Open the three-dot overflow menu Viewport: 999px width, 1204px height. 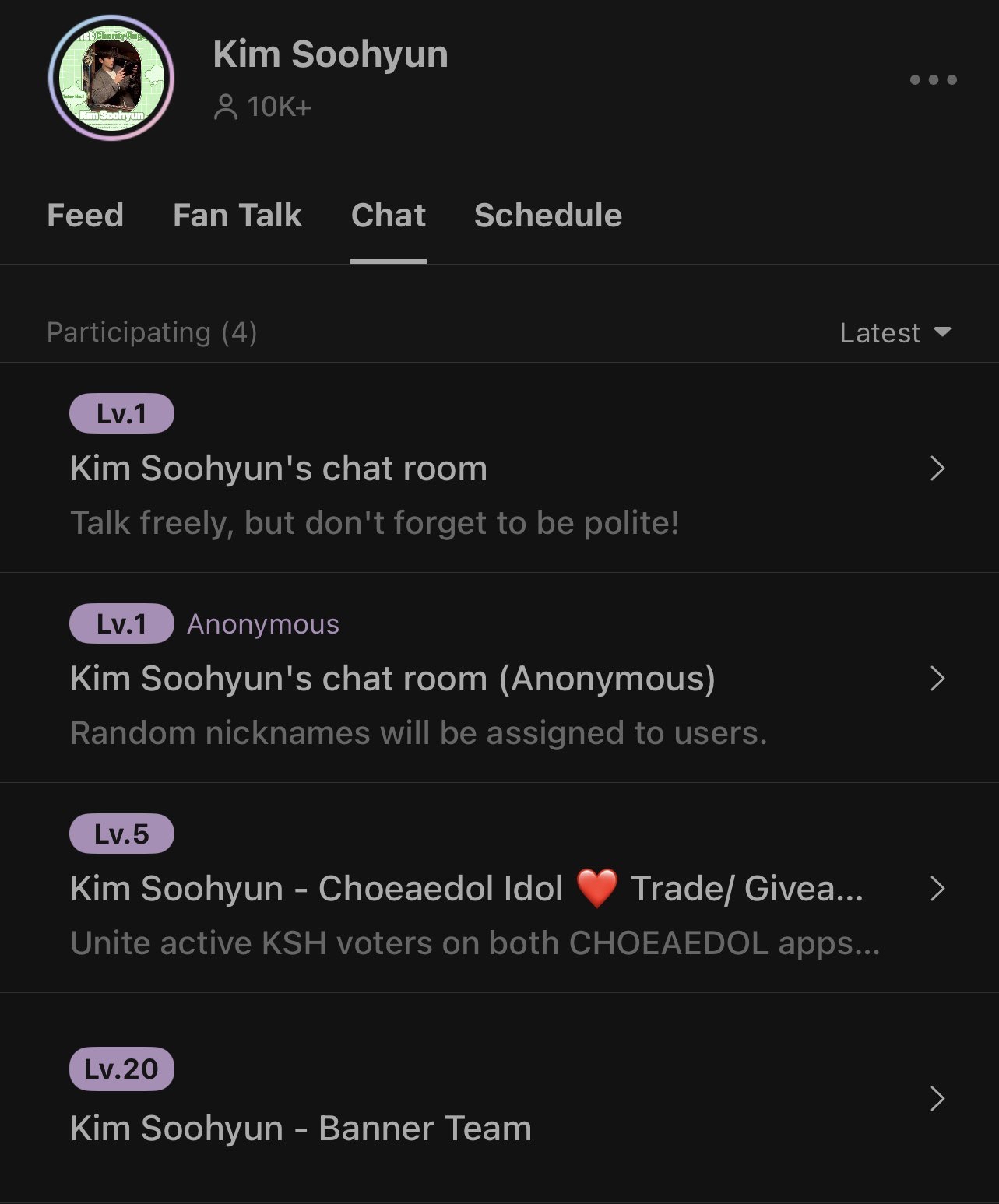933,79
